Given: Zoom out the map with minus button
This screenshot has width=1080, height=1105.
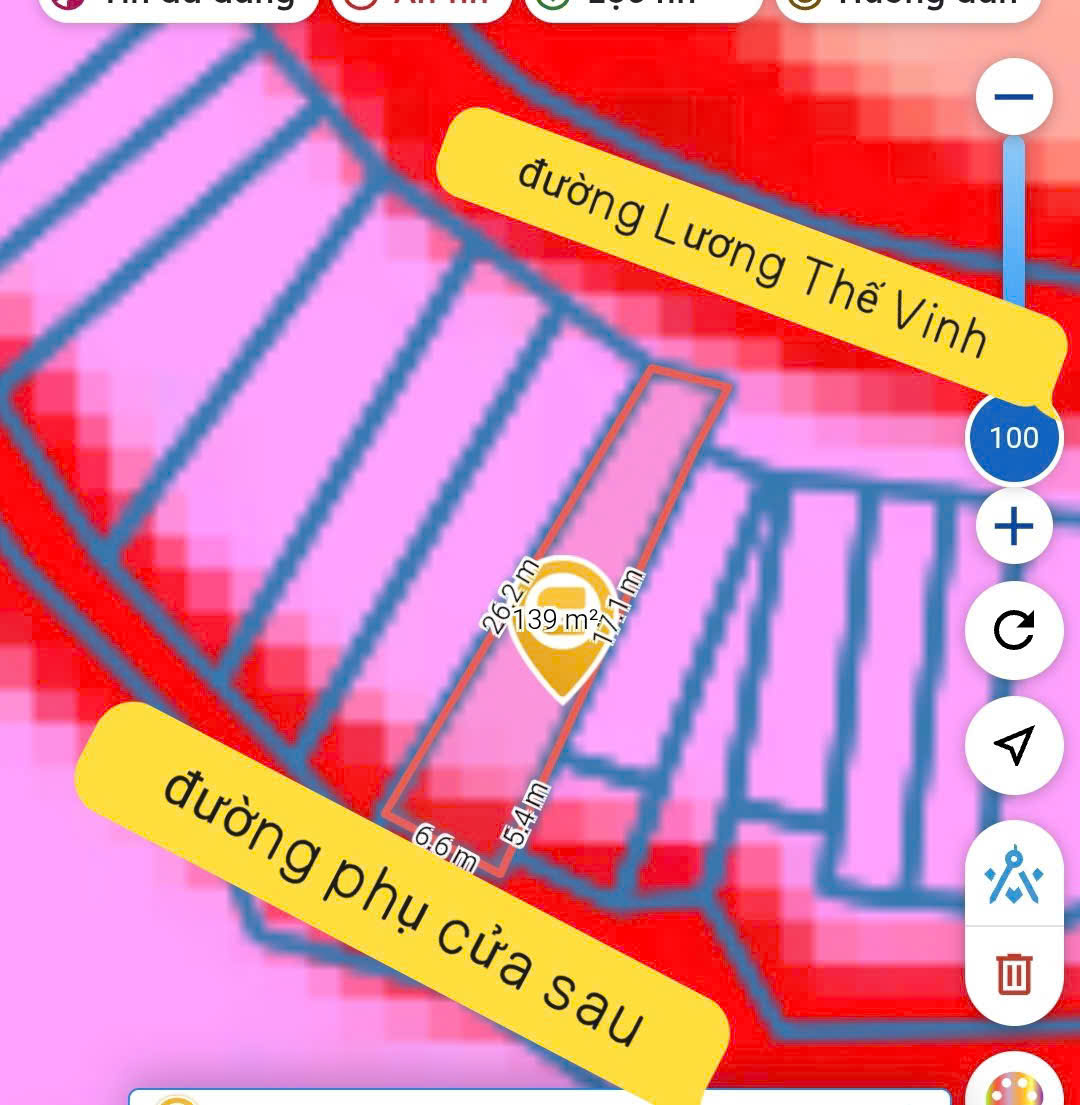Looking at the screenshot, I should pos(1014,97).
